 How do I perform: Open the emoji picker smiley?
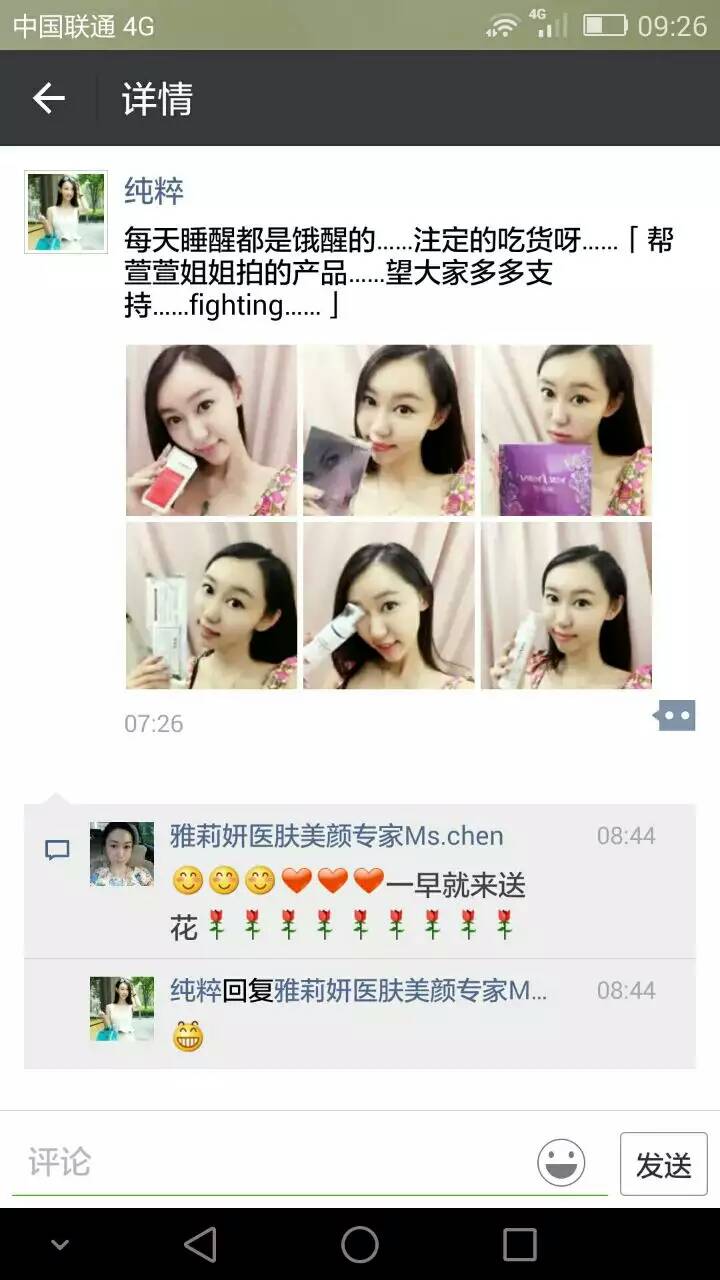561,1163
